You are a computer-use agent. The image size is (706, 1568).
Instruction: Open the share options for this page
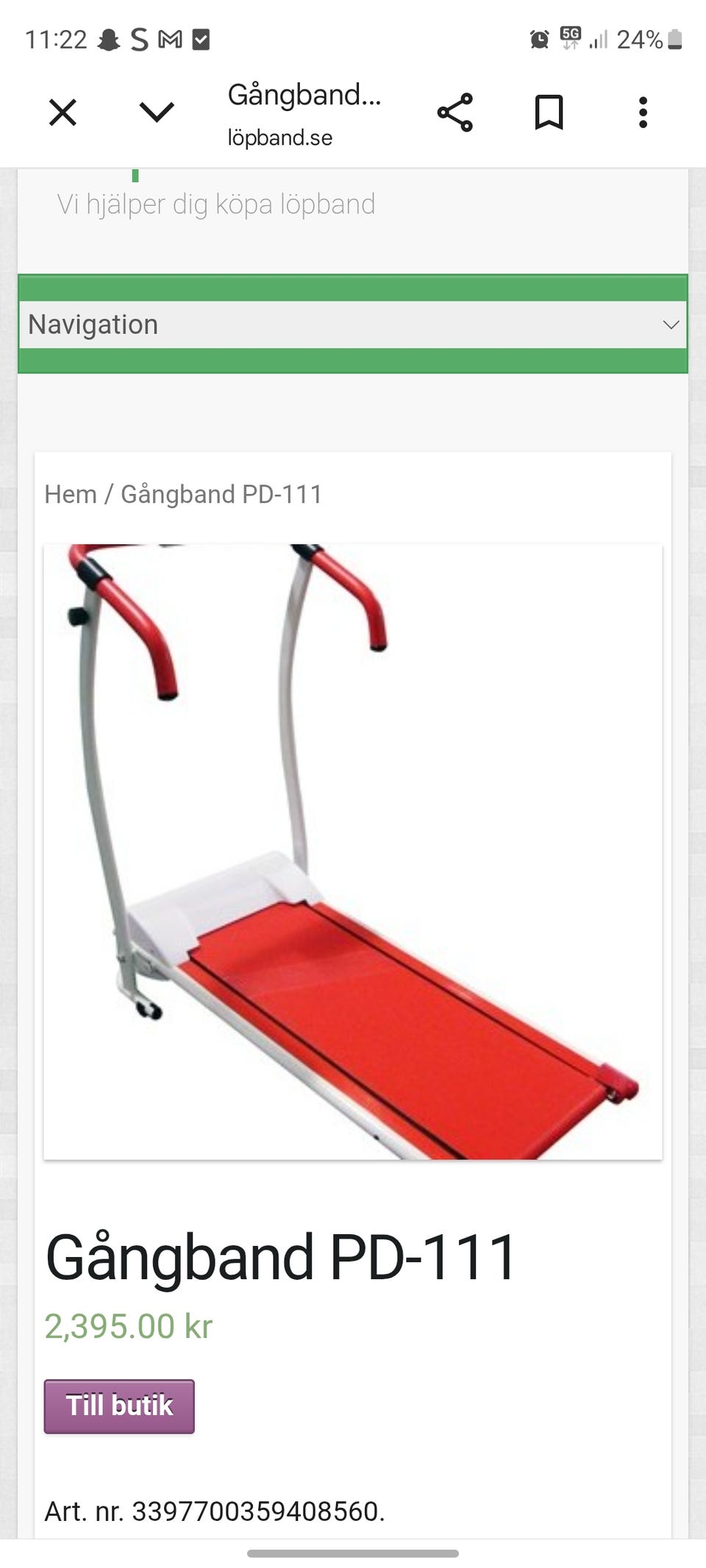click(455, 112)
